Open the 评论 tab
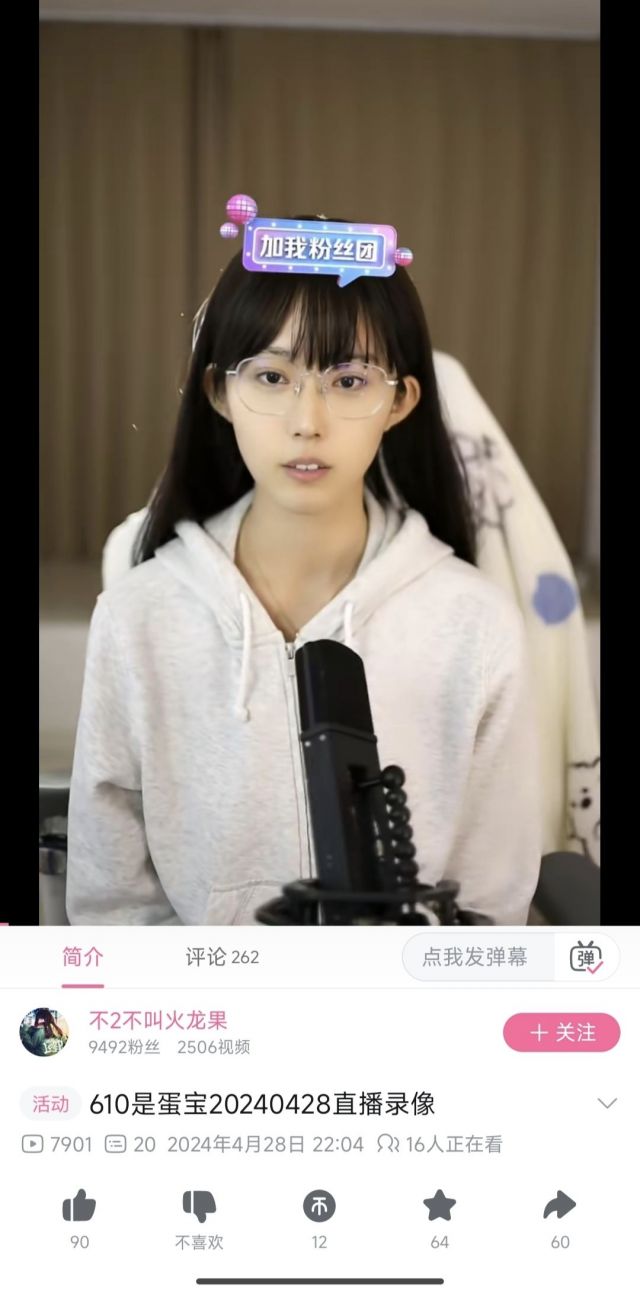 coord(221,957)
